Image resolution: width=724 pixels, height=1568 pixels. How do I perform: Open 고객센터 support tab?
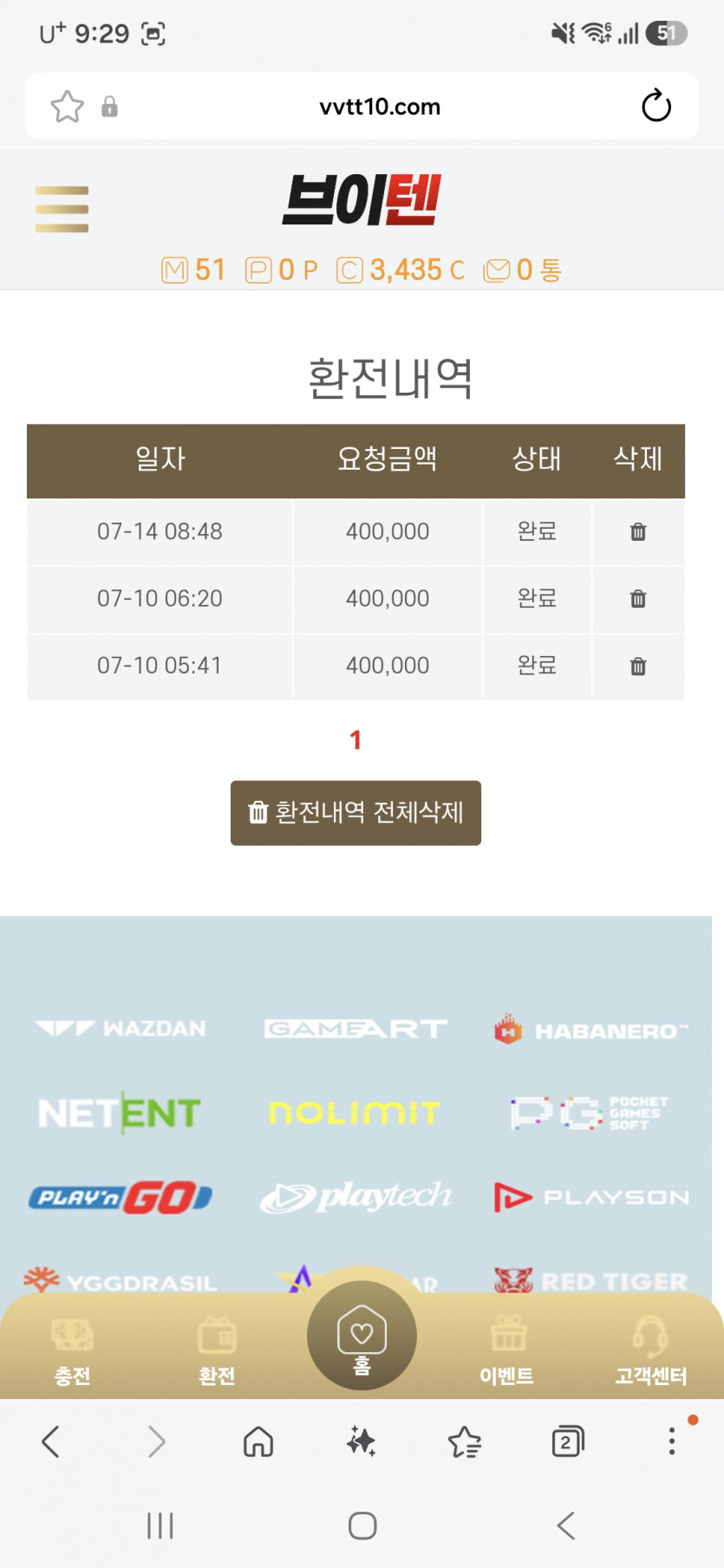pos(651,1350)
